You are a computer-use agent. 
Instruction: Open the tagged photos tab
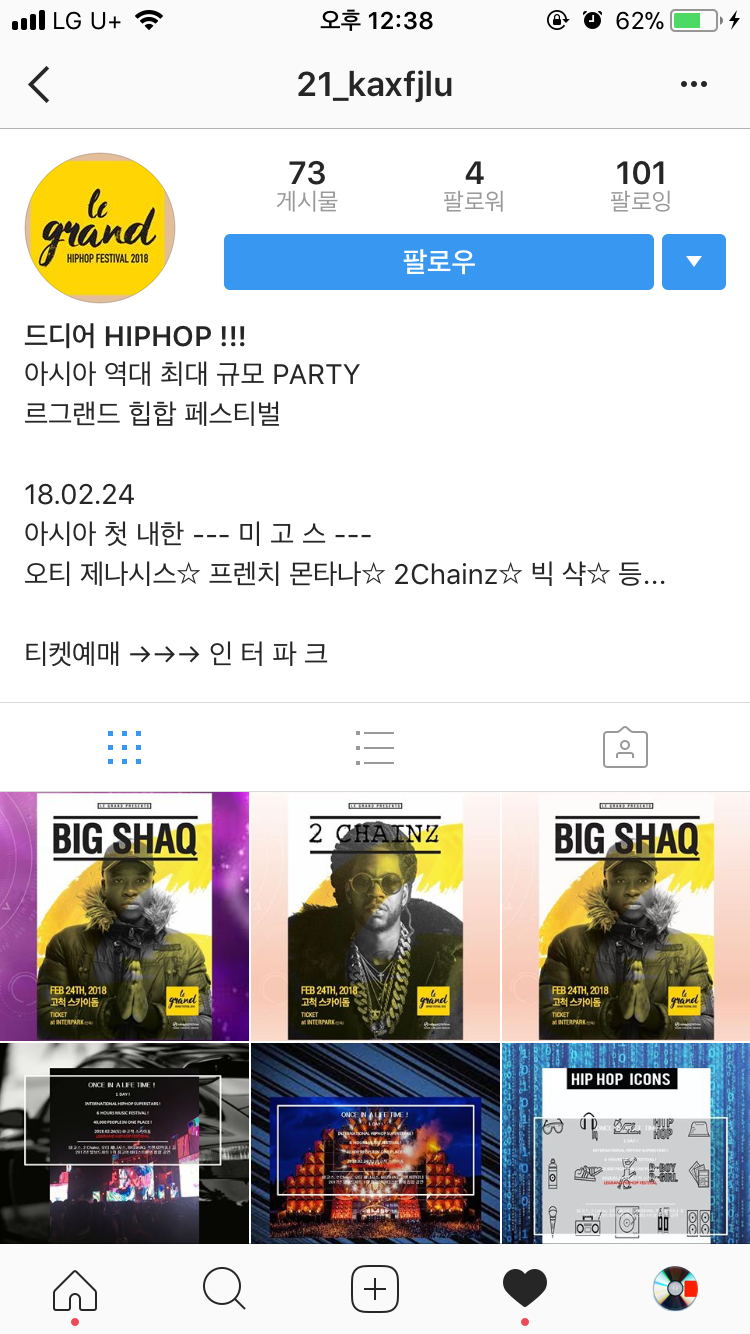pos(625,748)
